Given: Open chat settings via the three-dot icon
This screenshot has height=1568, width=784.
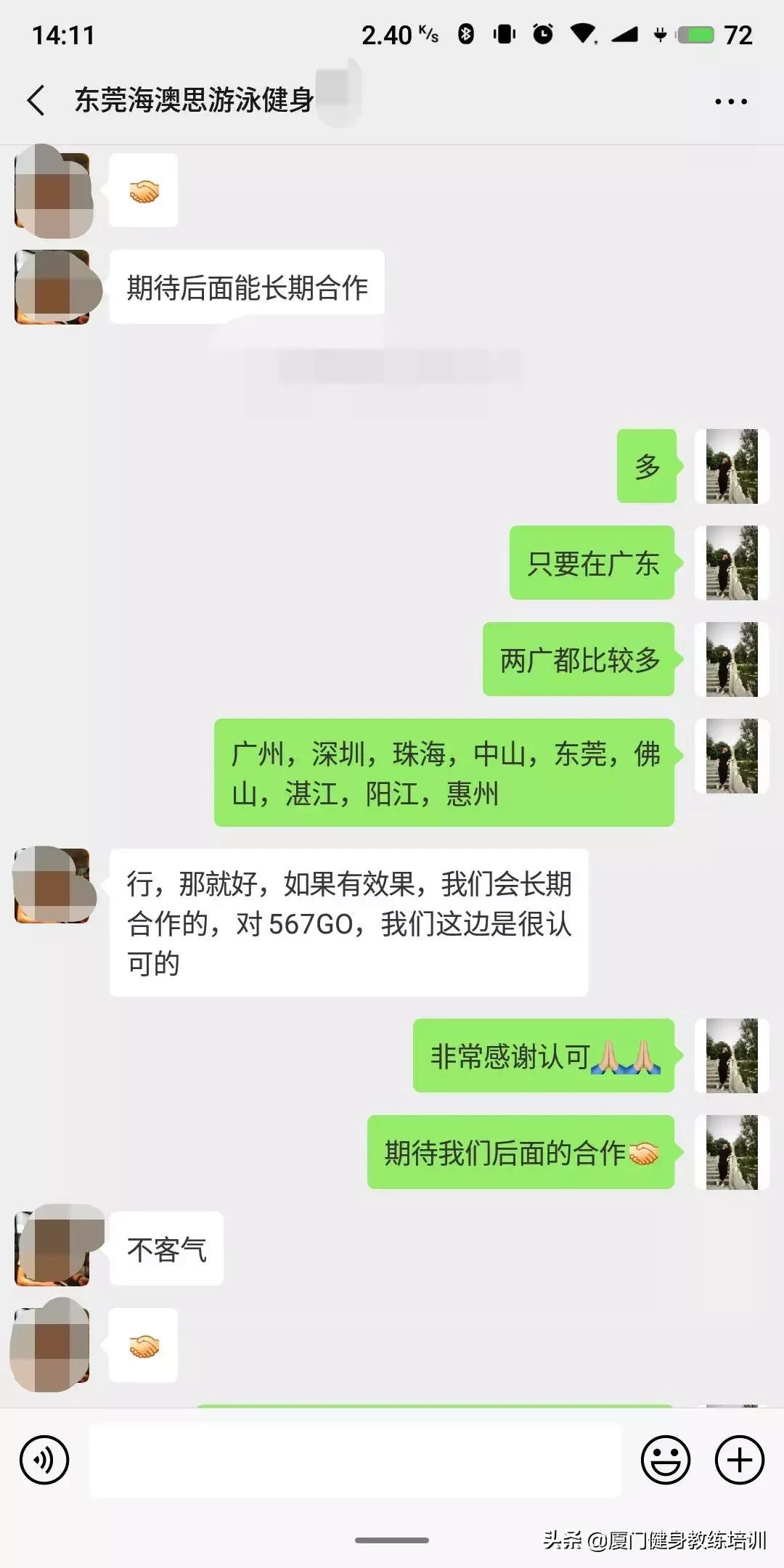Looking at the screenshot, I should (731, 102).
